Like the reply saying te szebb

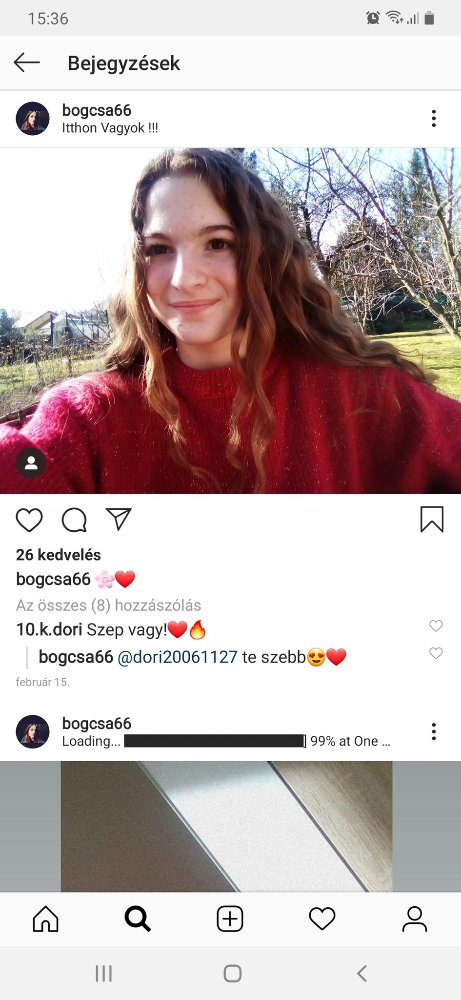(x=435, y=653)
